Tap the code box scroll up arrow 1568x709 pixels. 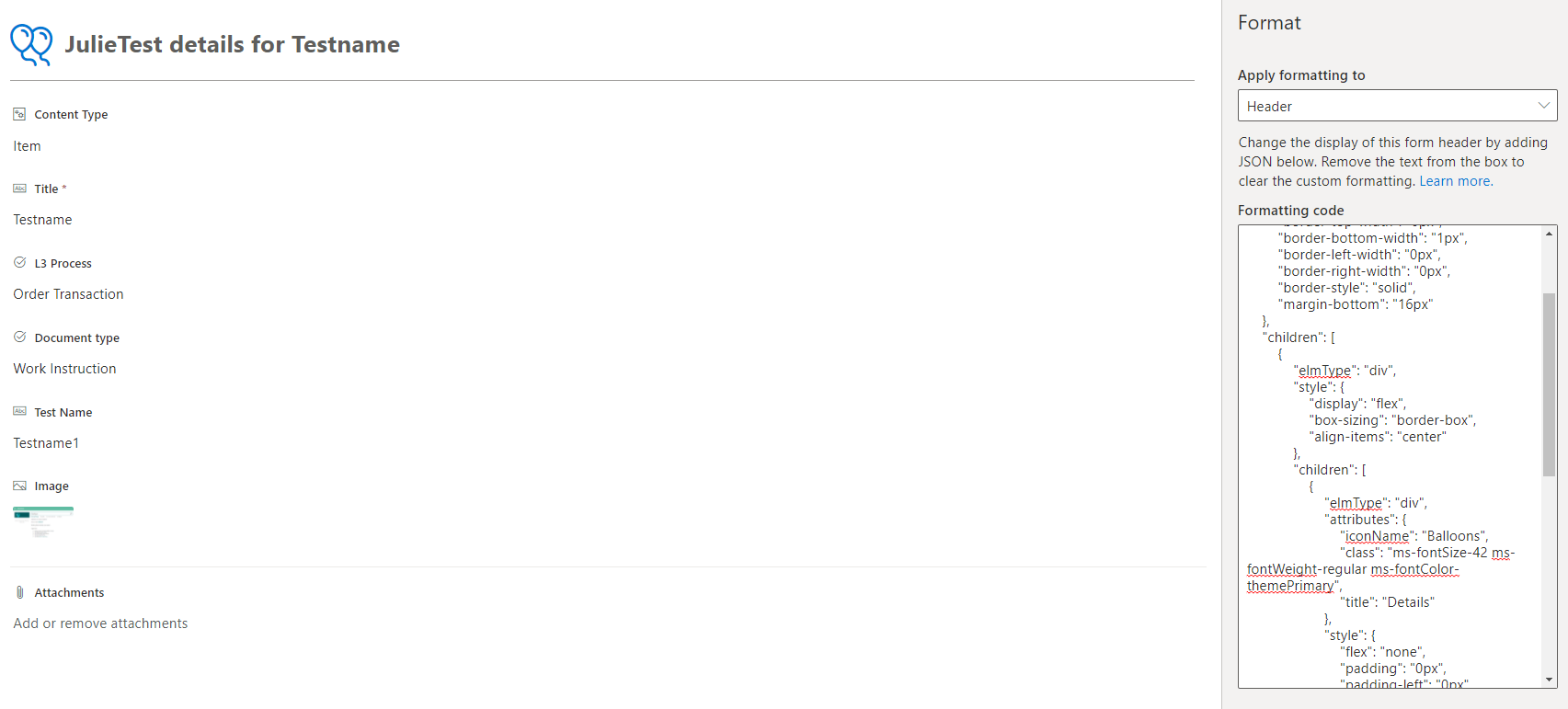pyautogui.click(x=1549, y=234)
